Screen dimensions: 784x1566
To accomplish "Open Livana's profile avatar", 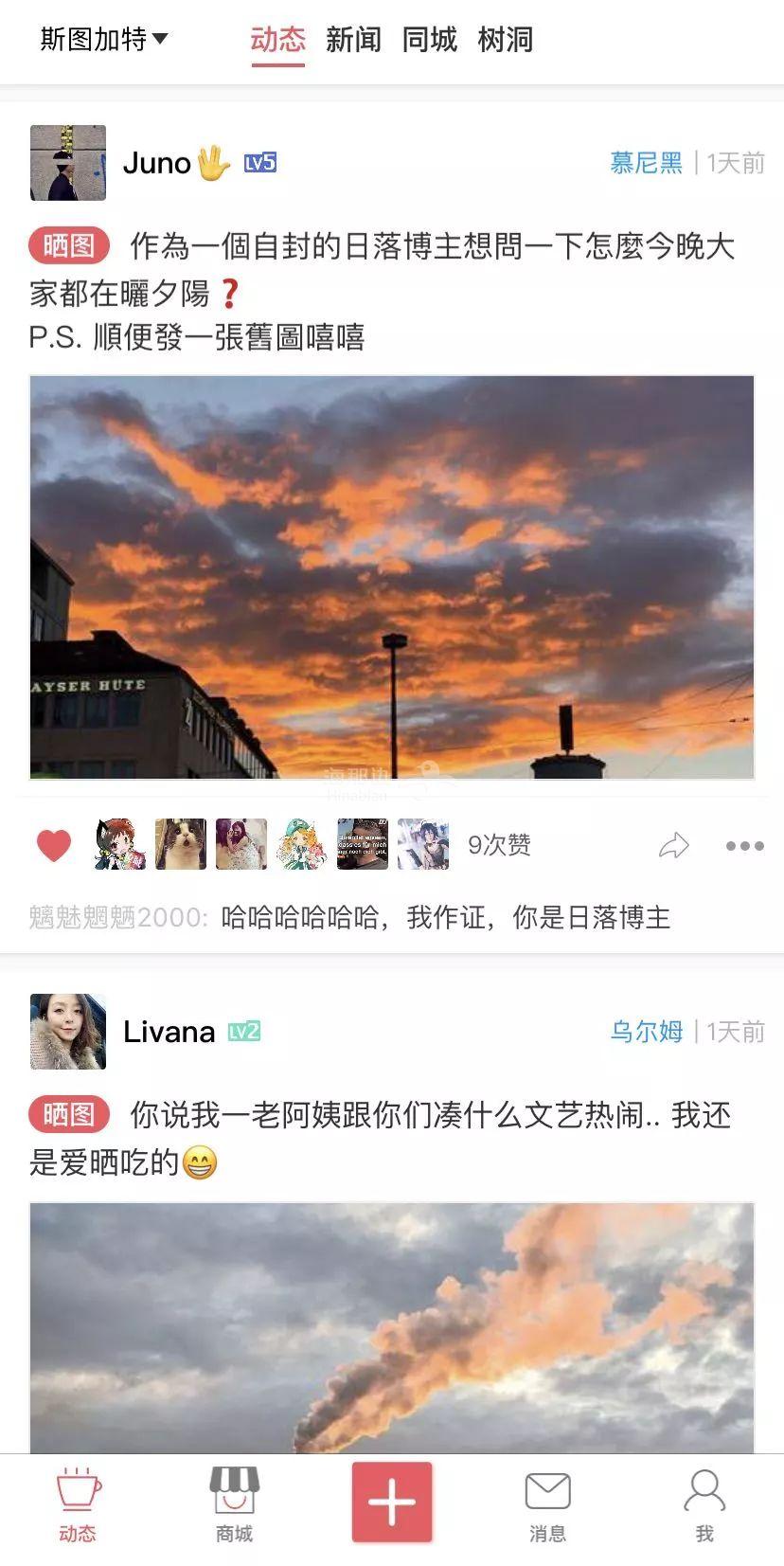I will [x=68, y=1032].
